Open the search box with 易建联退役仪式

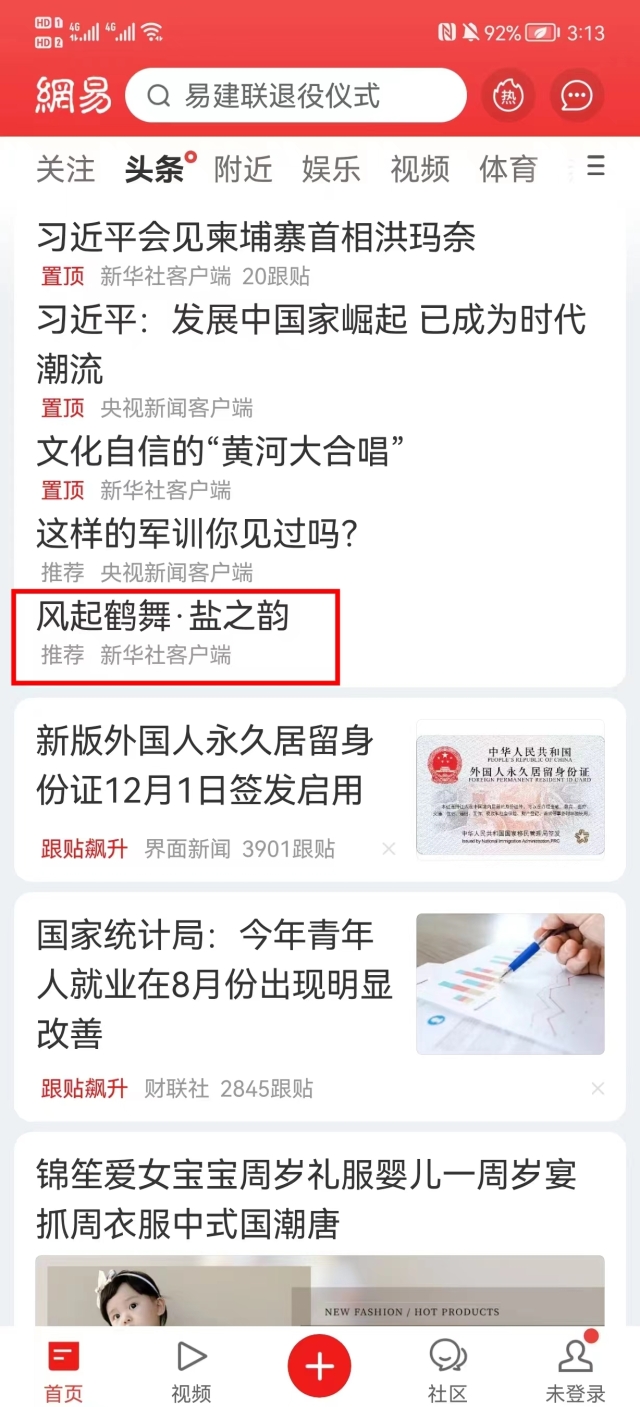click(x=295, y=96)
